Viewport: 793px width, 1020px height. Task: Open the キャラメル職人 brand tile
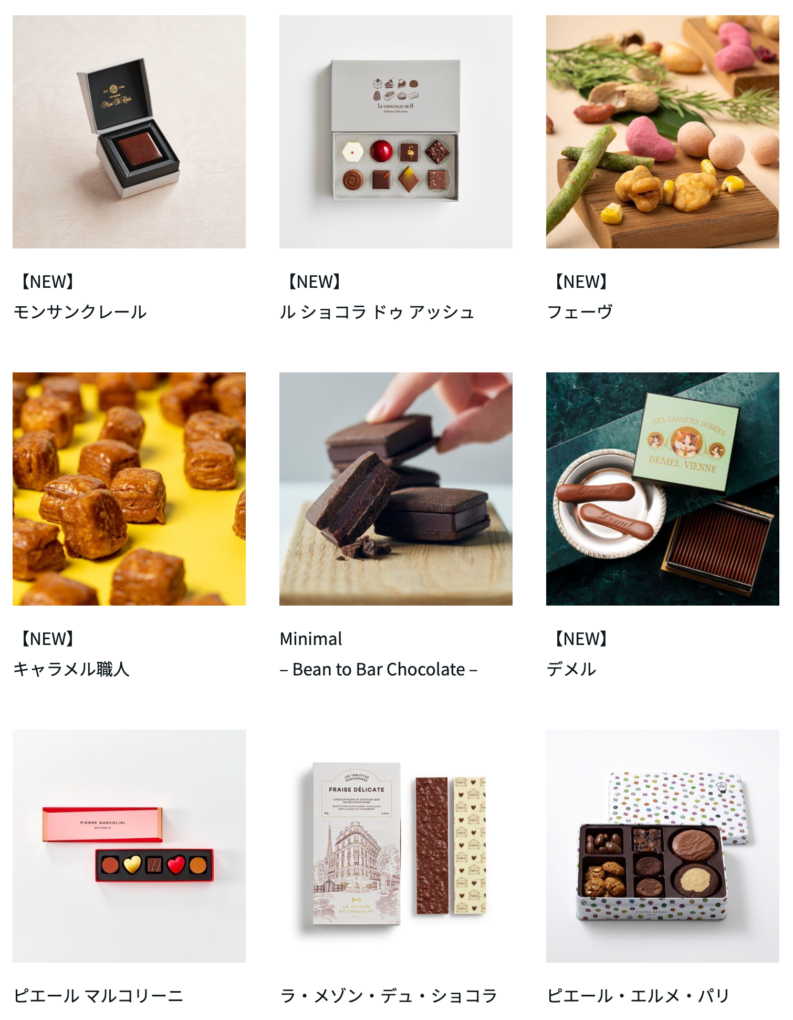[129, 489]
